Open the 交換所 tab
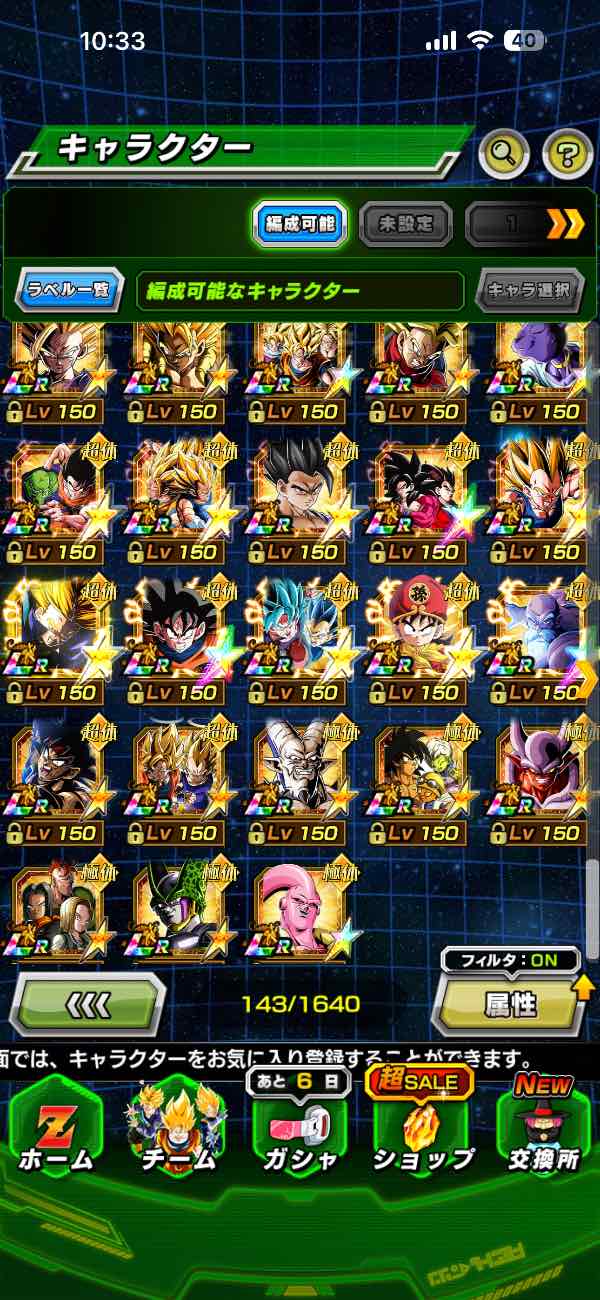The height and width of the screenshot is (1300, 600). coord(543,1127)
